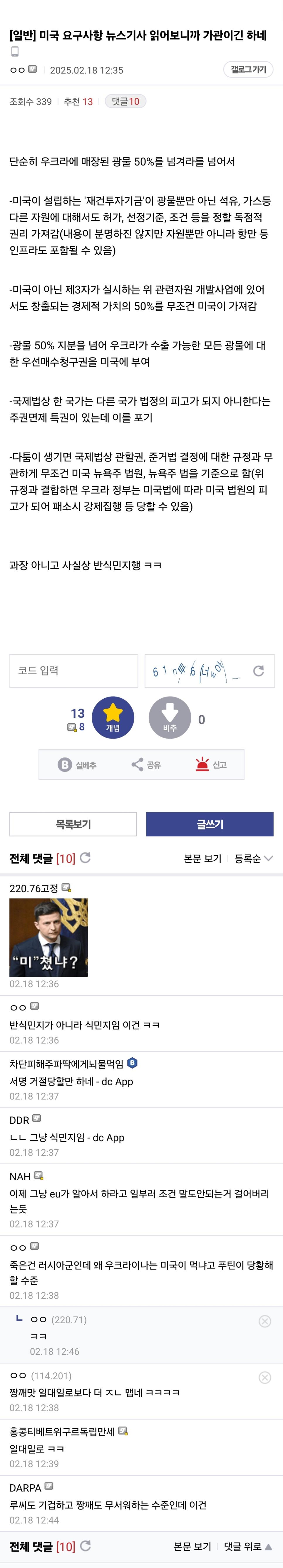The width and height of the screenshot is (283, 1568).
Task: Write a new post with 글쓰기
Action: 209,824
